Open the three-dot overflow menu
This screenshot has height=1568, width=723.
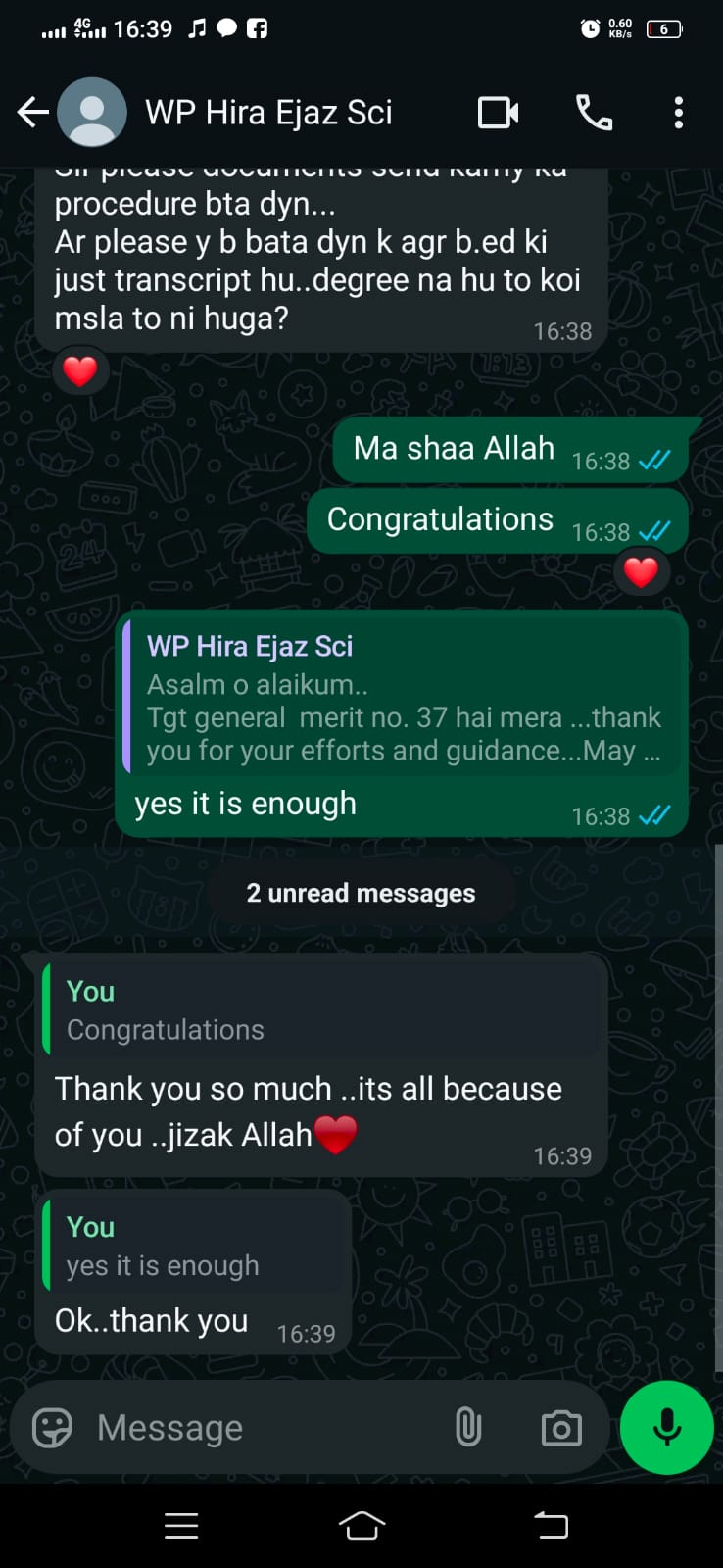[x=678, y=113]
